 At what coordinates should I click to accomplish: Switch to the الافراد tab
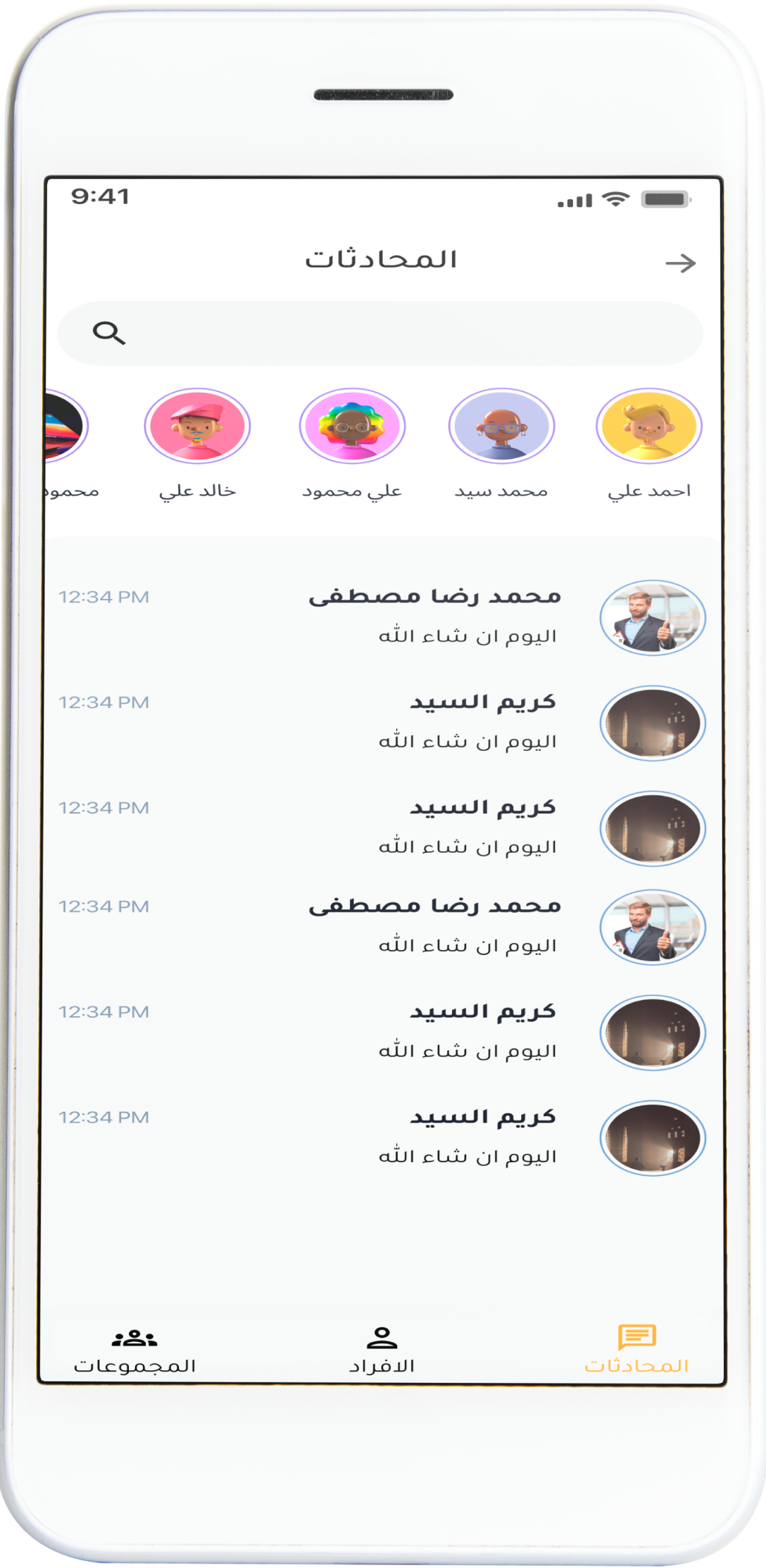point(382,1350)
